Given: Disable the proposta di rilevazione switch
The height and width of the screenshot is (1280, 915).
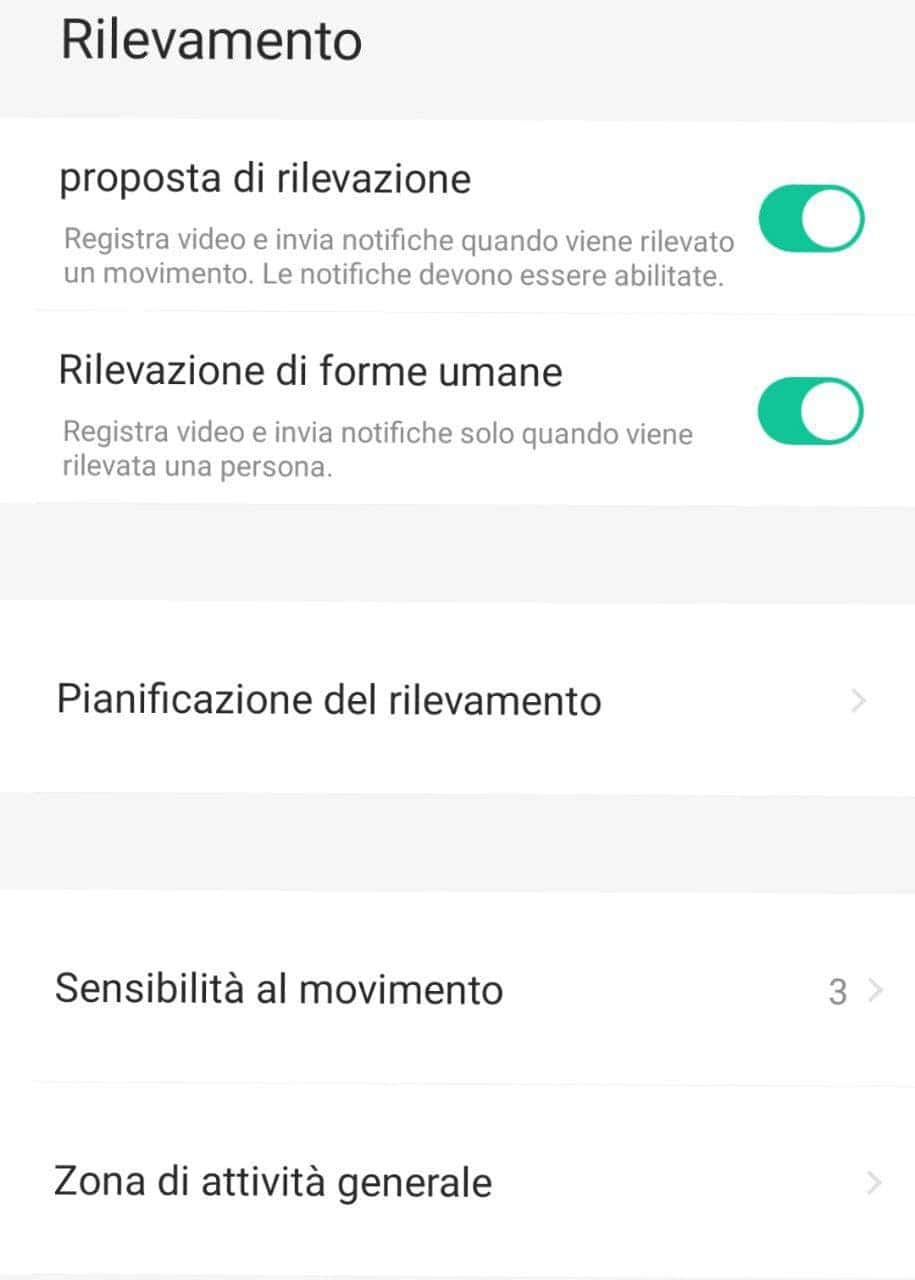Looking at the screenshot, I should tap(810, 219).
